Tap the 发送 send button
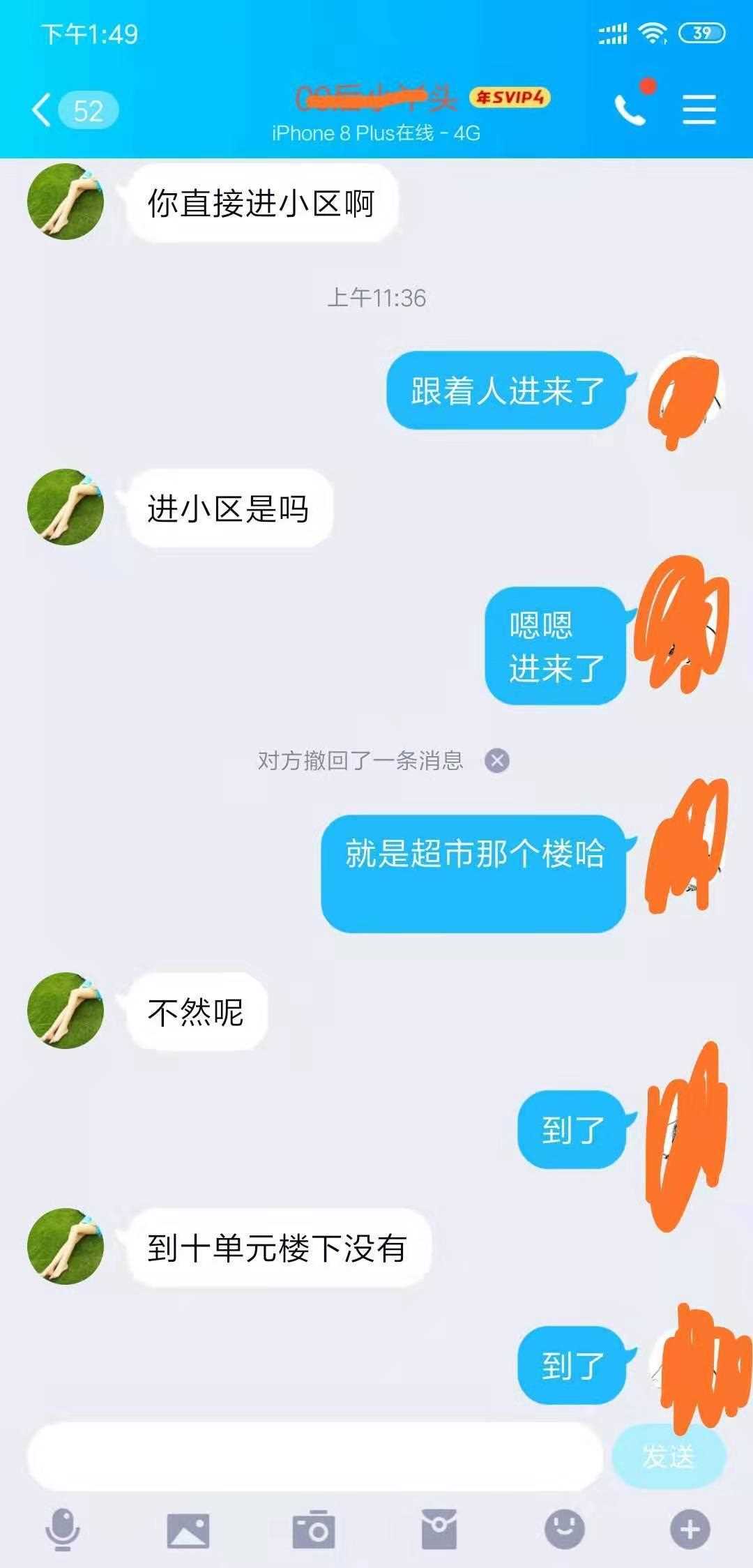Screen dimensions: 753x1568 [669, 1456]
